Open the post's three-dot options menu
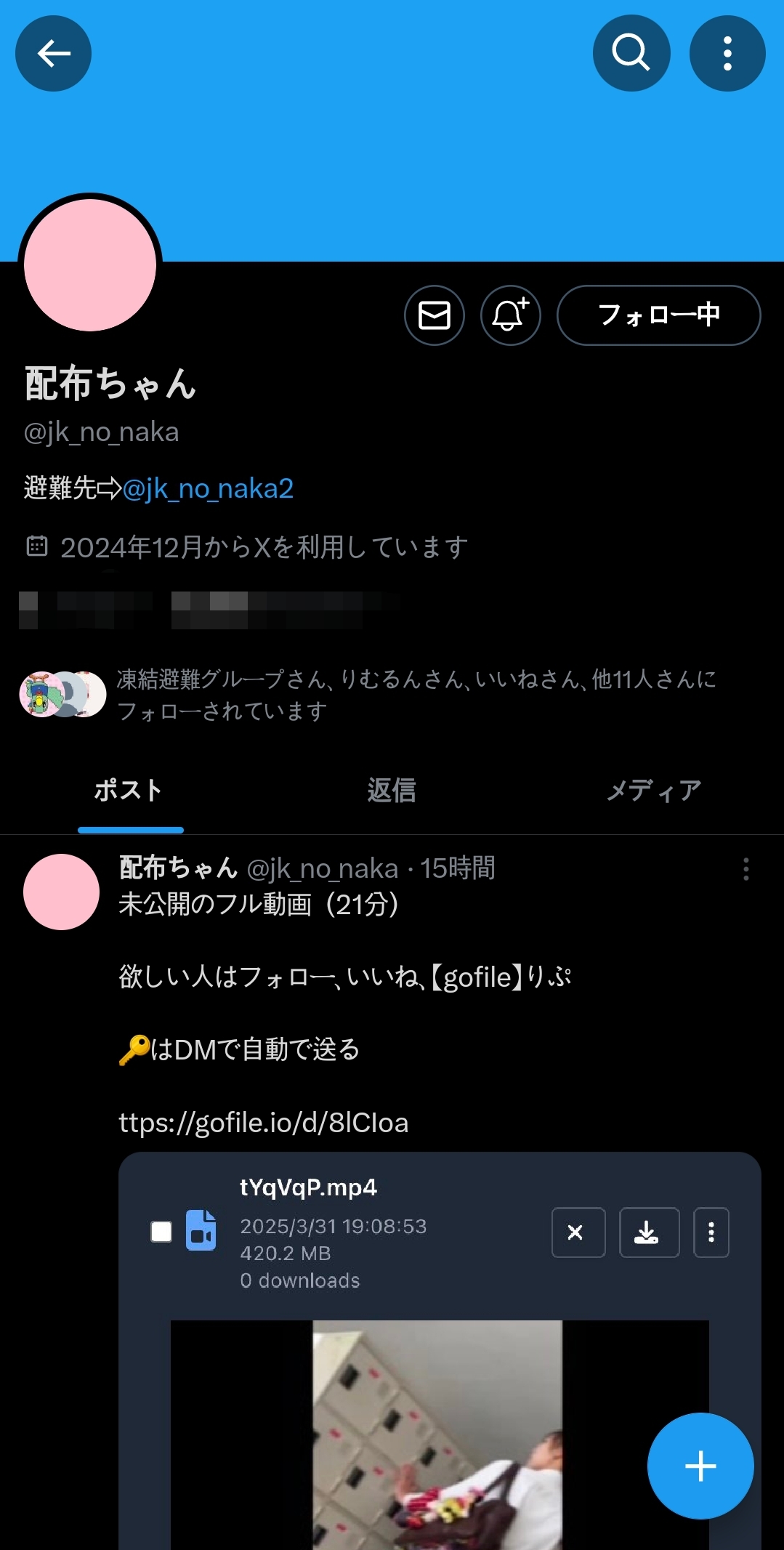The width and height of the screenshot is (784, 1550). pos(745,870)
